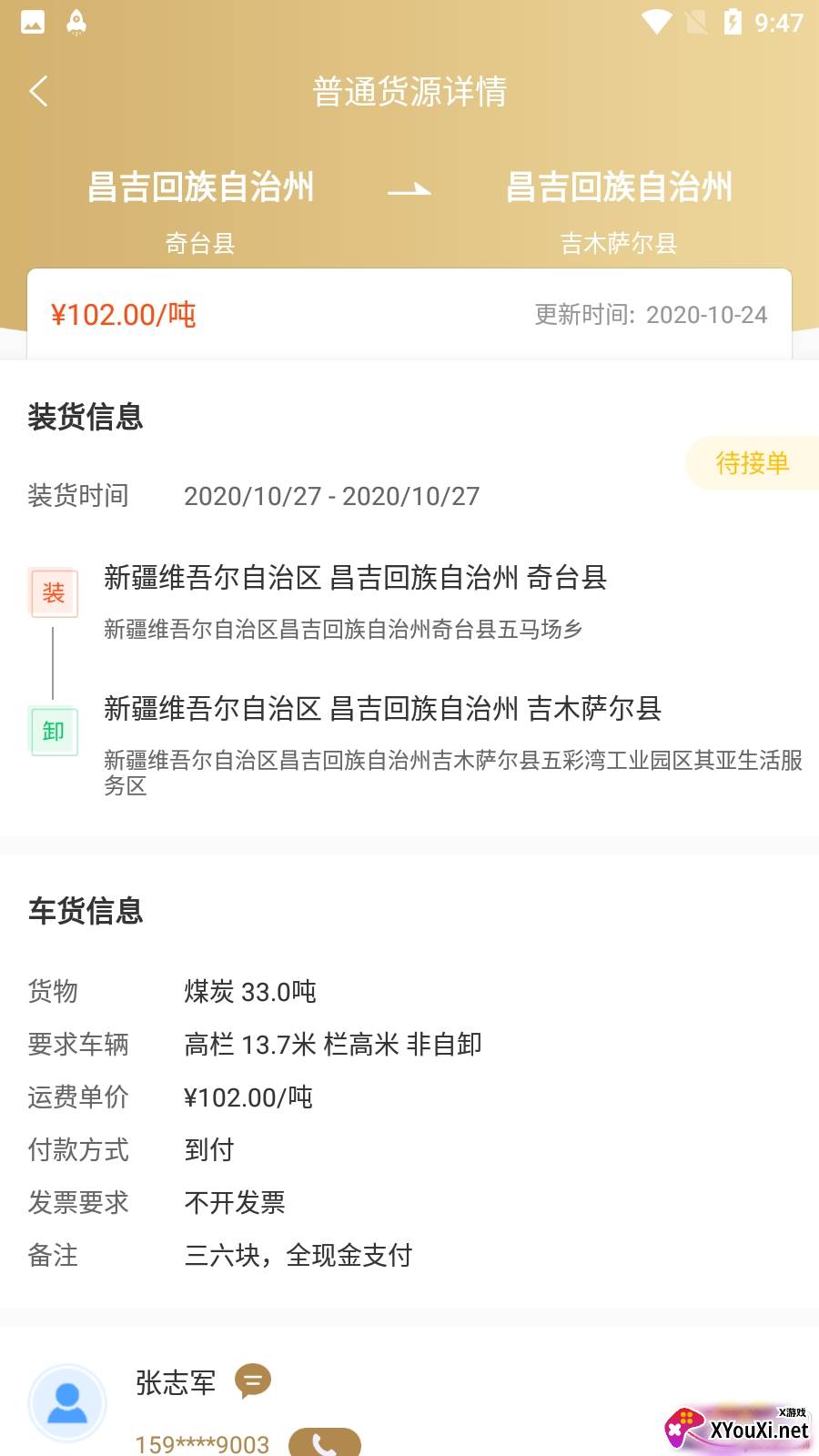Image resolution: width=819 pixels, height=1456 pixels.
Task: Tap the phone number 159****9003
Action: (x=200, y=1444)
